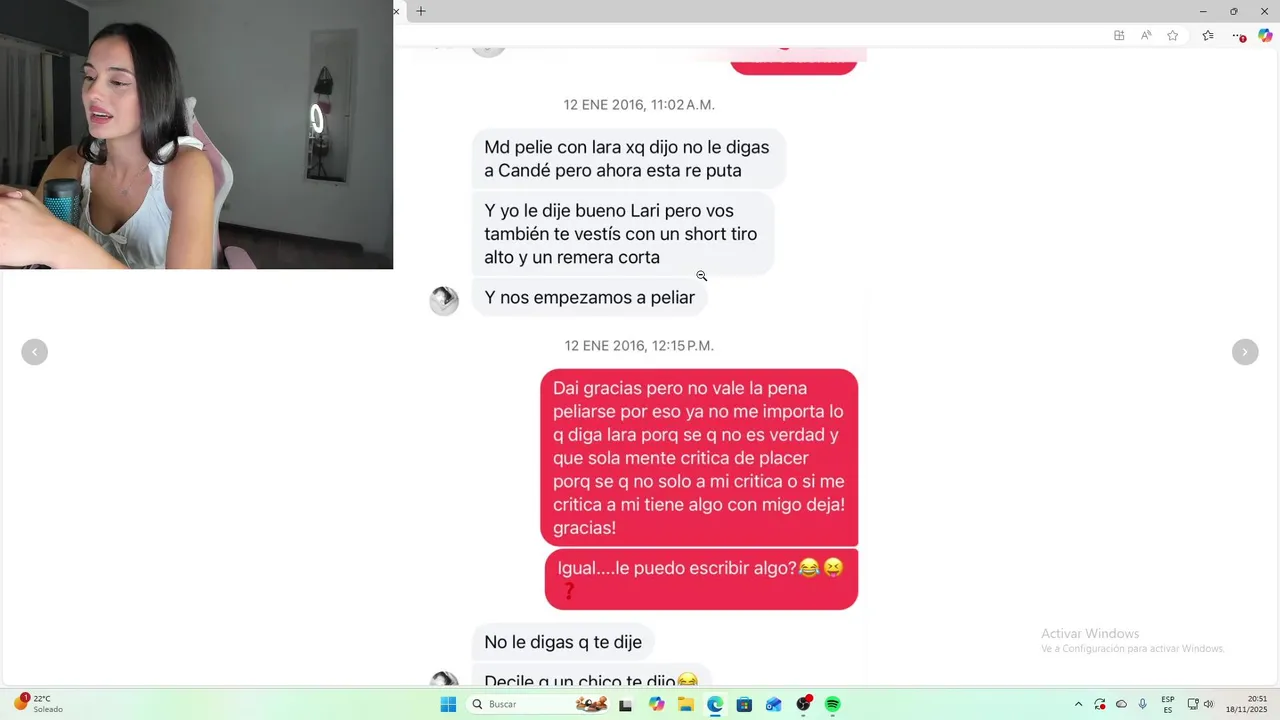The width and height of the screenshot is (1280, 720).
Task: Add this page to favorites with the star
Action: coord(1173,36)
